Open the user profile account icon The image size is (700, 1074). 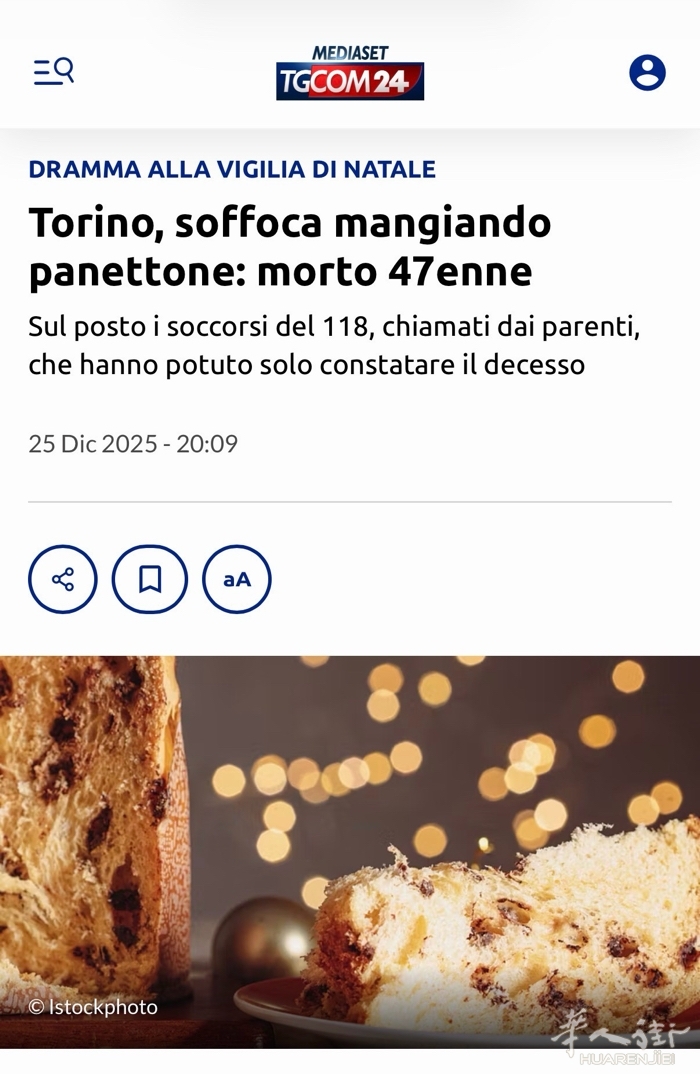coord(647,72)
